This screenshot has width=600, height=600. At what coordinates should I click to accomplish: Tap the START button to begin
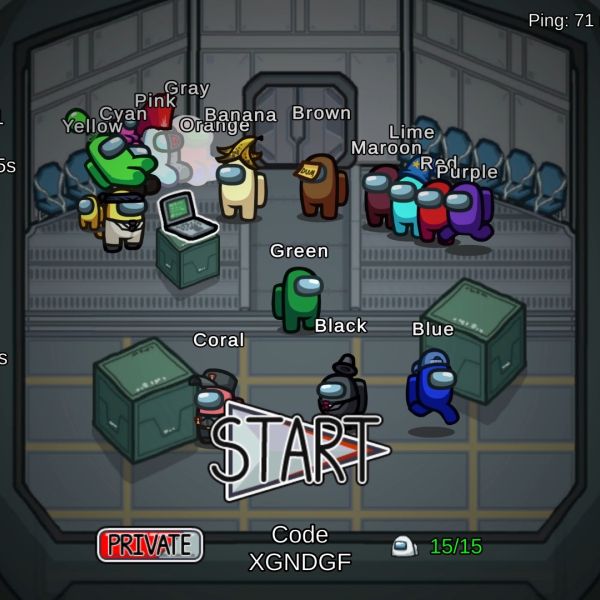pyautogui.click(x=297, y=449)
